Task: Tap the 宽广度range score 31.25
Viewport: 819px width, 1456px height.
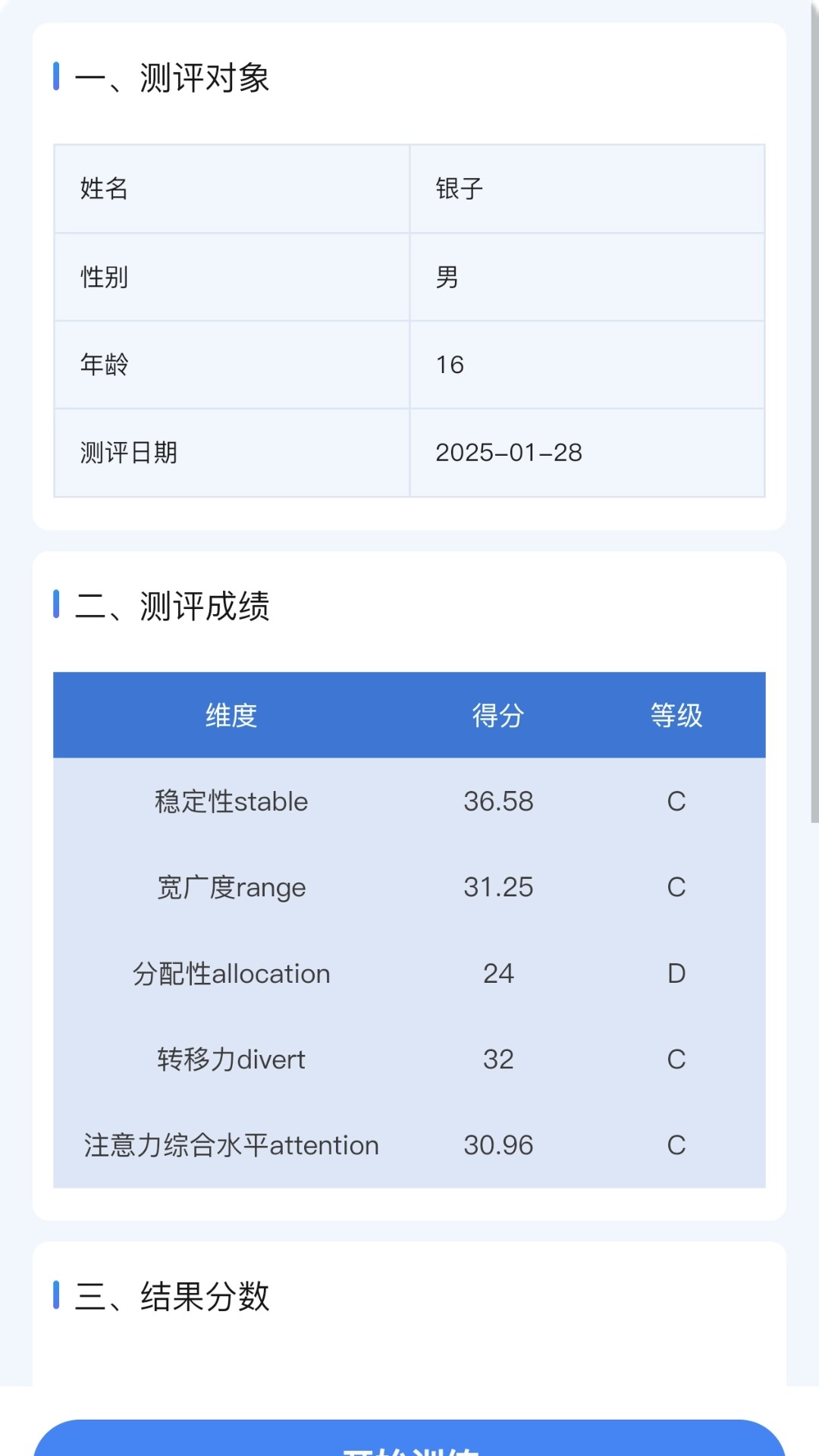Action: pos(497,886)
